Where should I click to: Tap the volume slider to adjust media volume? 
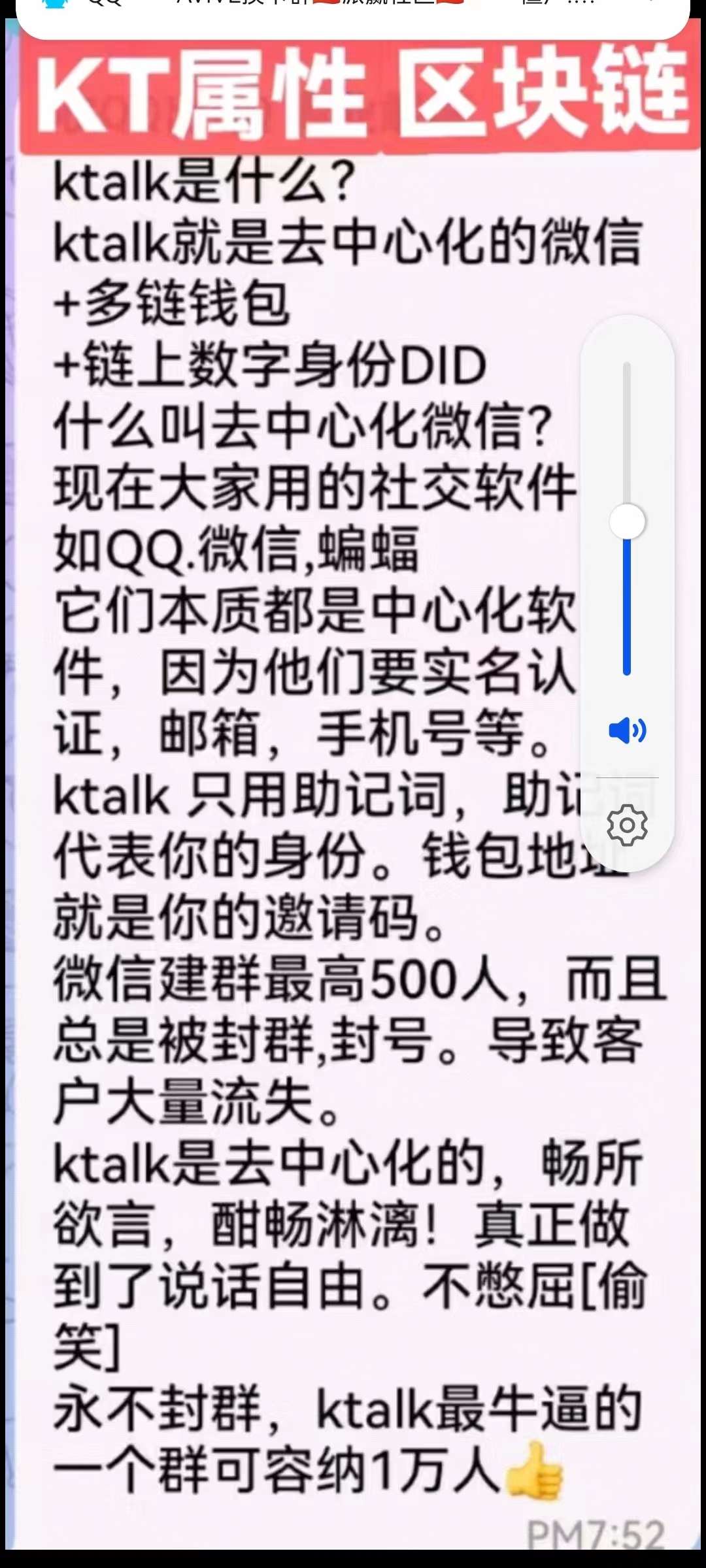tap(627, 522)
